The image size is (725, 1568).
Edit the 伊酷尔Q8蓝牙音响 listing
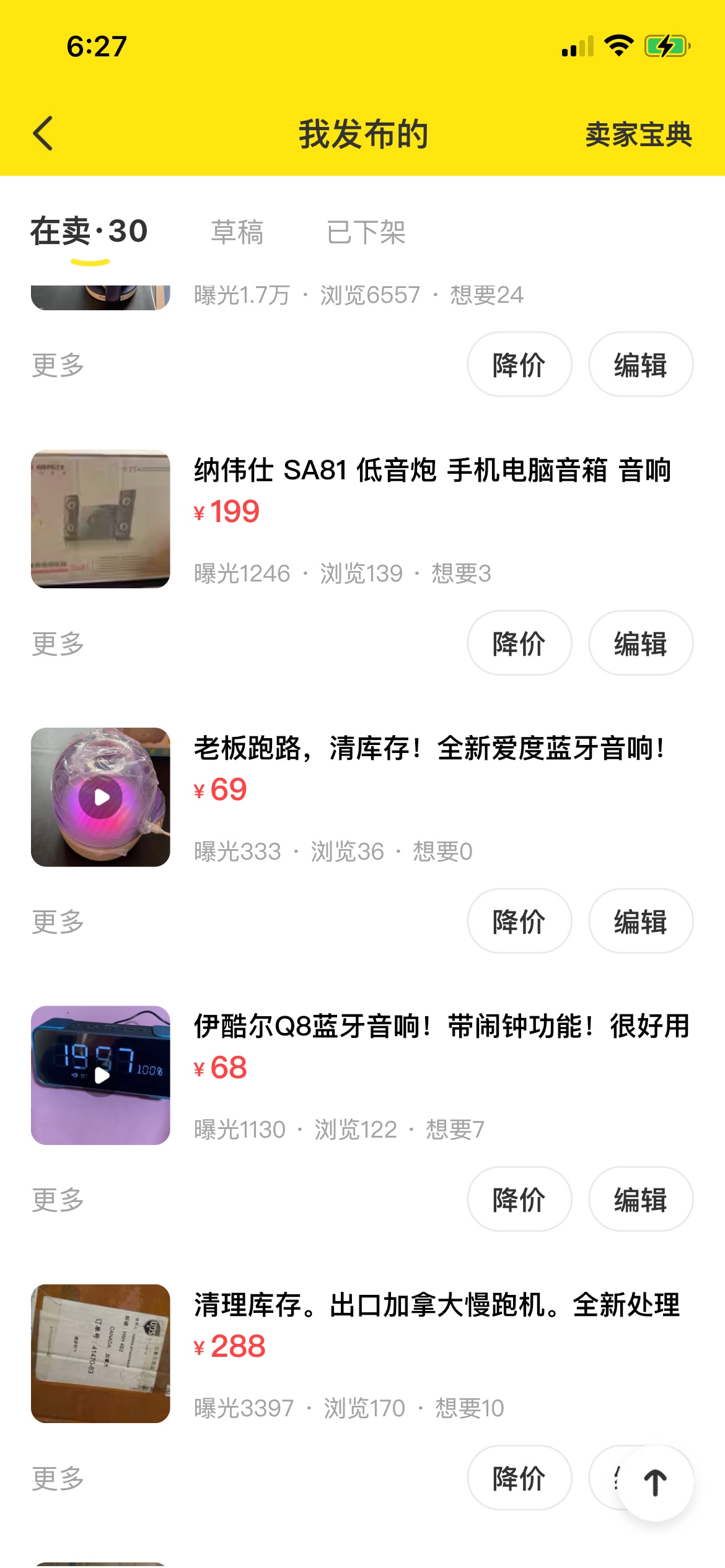[x=640, y=1199]
